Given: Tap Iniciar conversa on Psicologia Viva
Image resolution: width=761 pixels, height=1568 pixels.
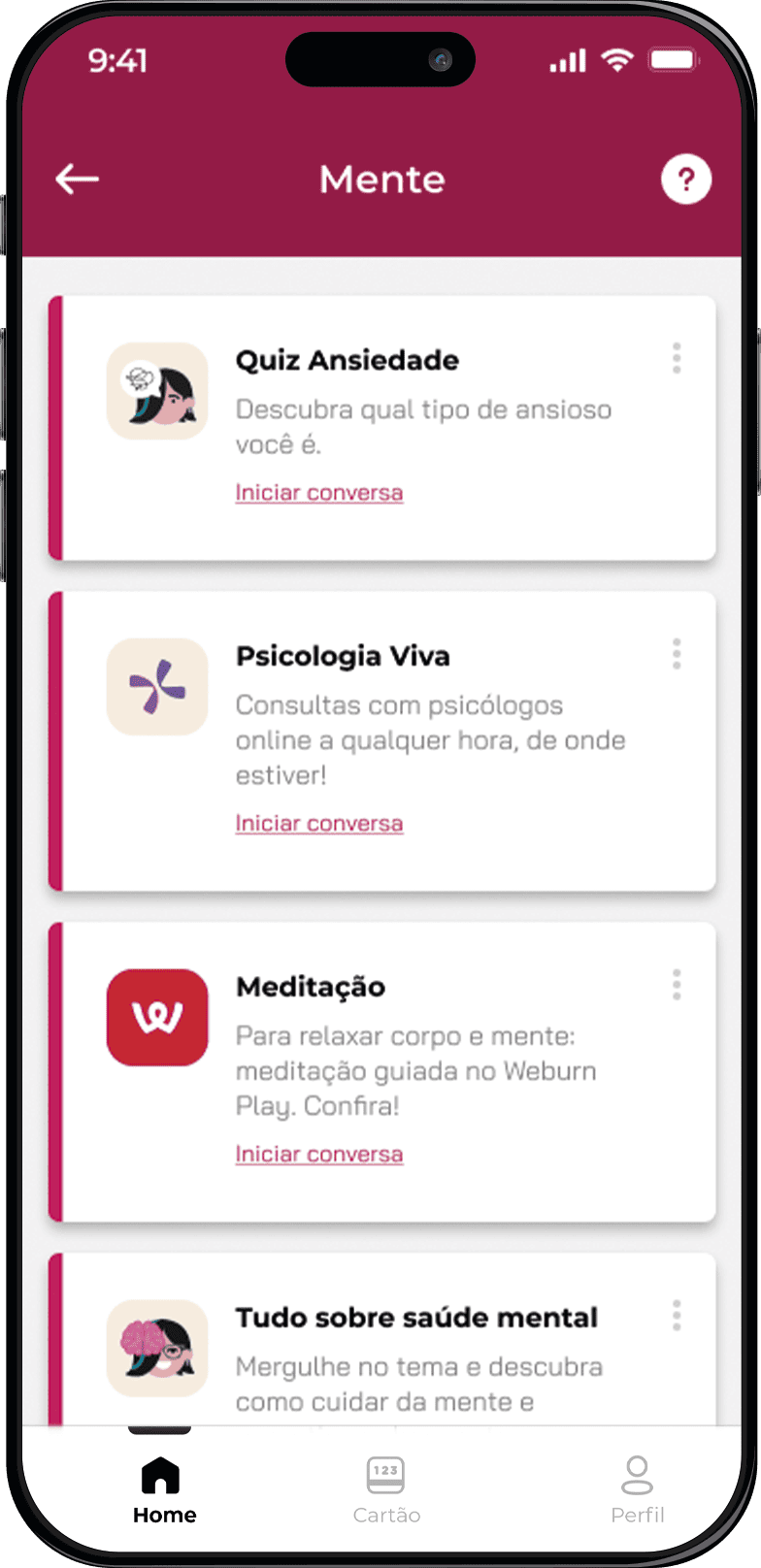Looking at the screenshot, I should click(319, 822).
